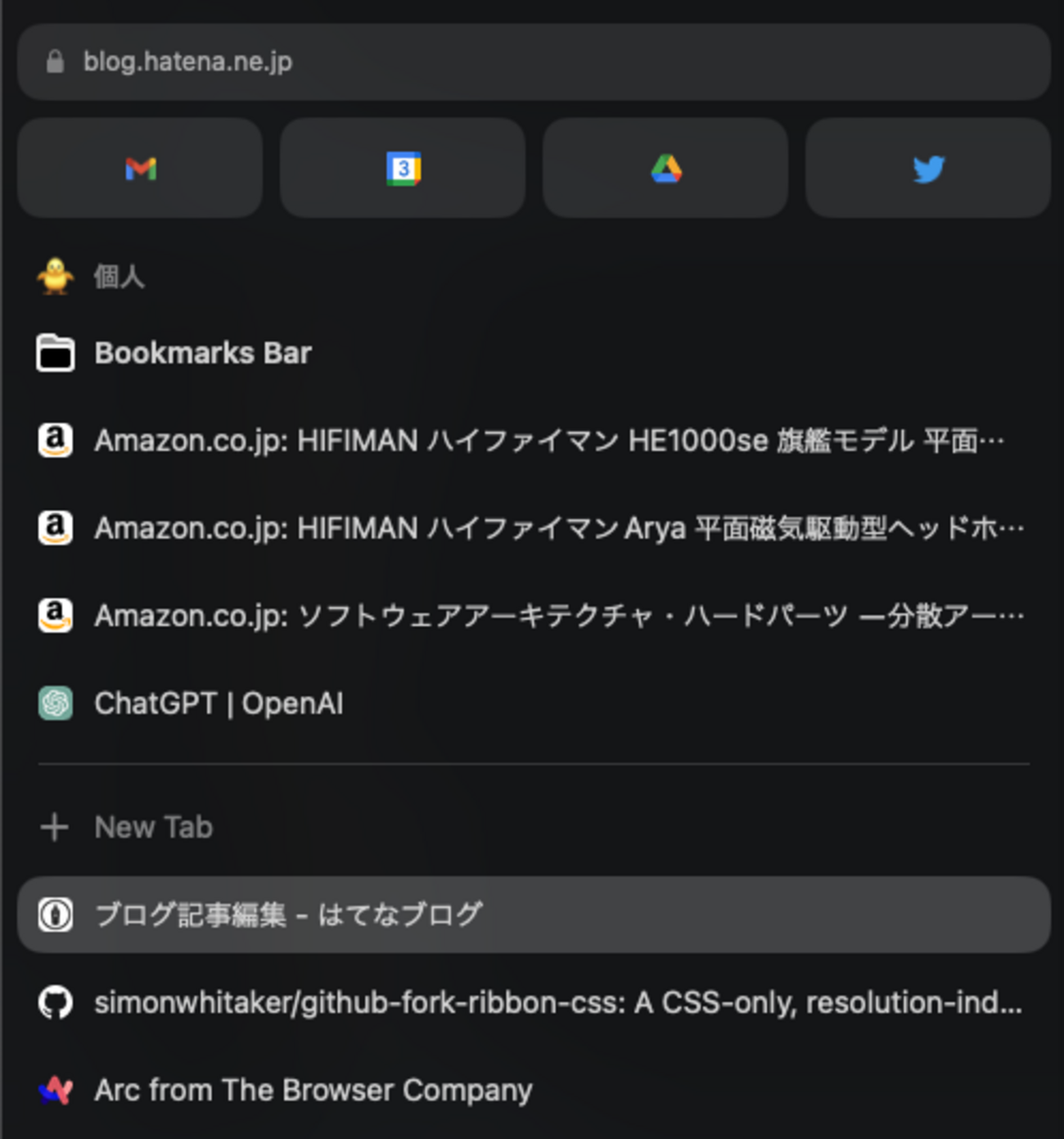
Task: Open the Amazon HIFIMAN HE1000se tab
Action: pyautogui.click(x=548, y=441)
